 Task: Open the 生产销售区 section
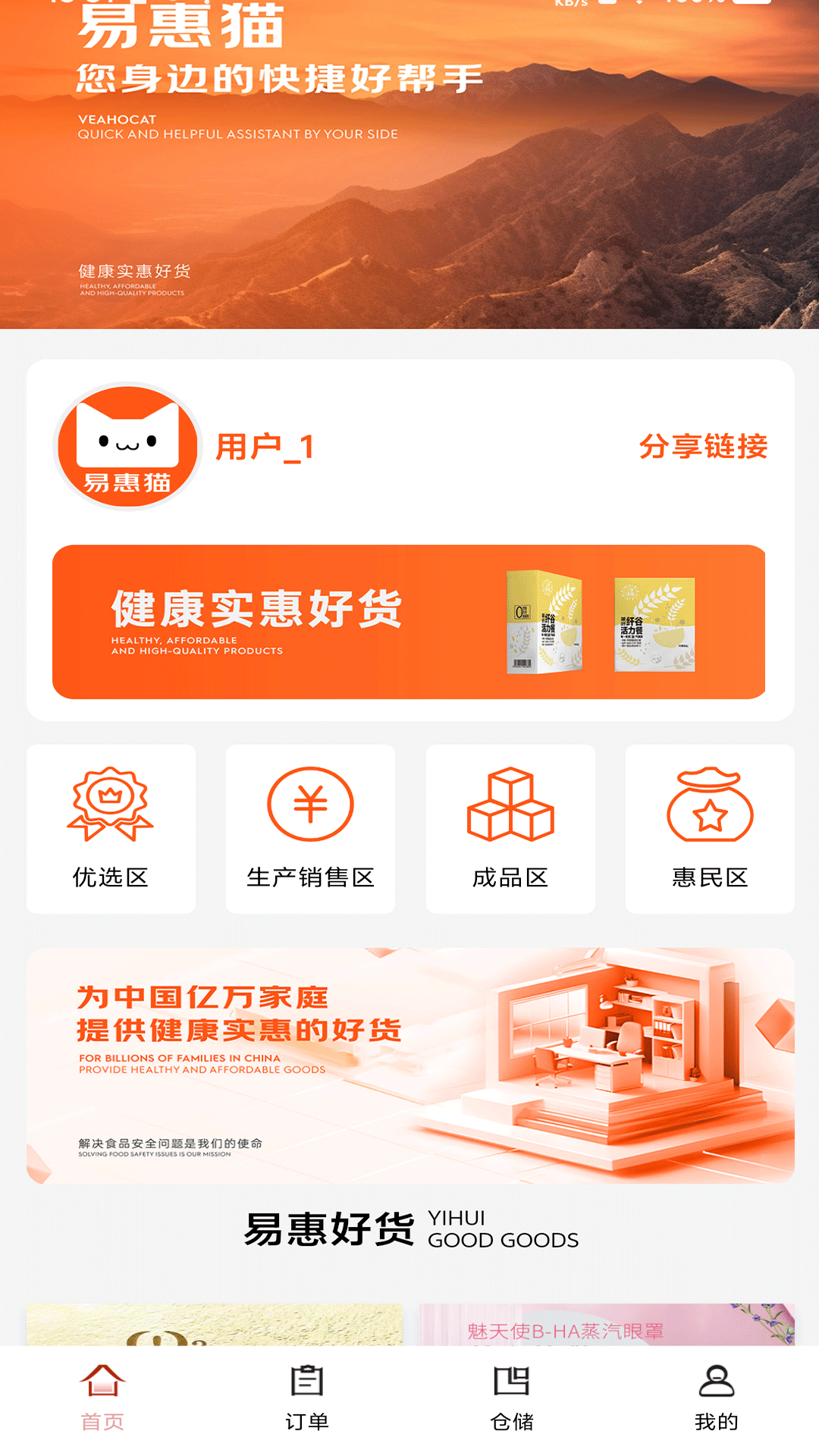pyautogui.click(x=310, y=829)
